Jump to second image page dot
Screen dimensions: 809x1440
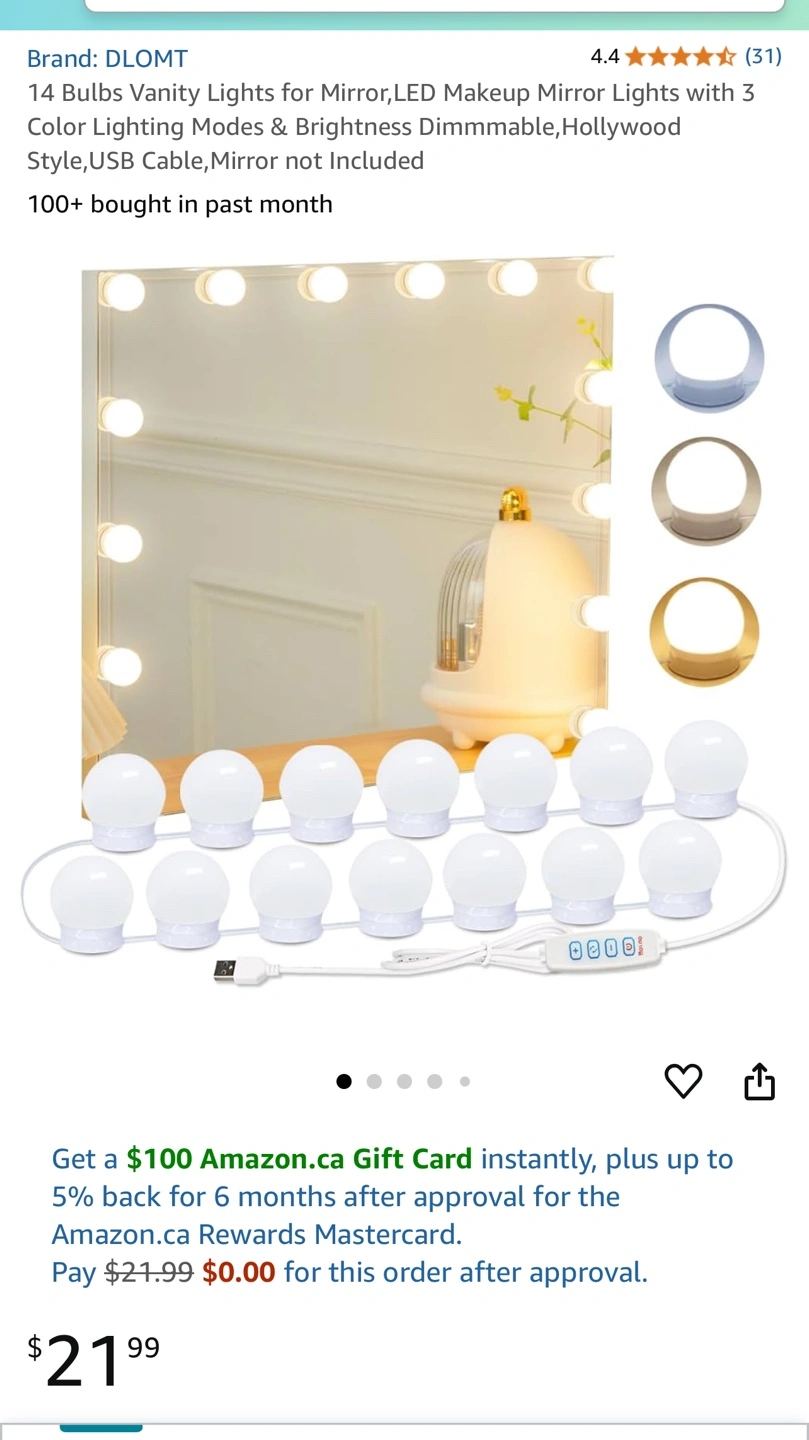tap(374, 1081)
